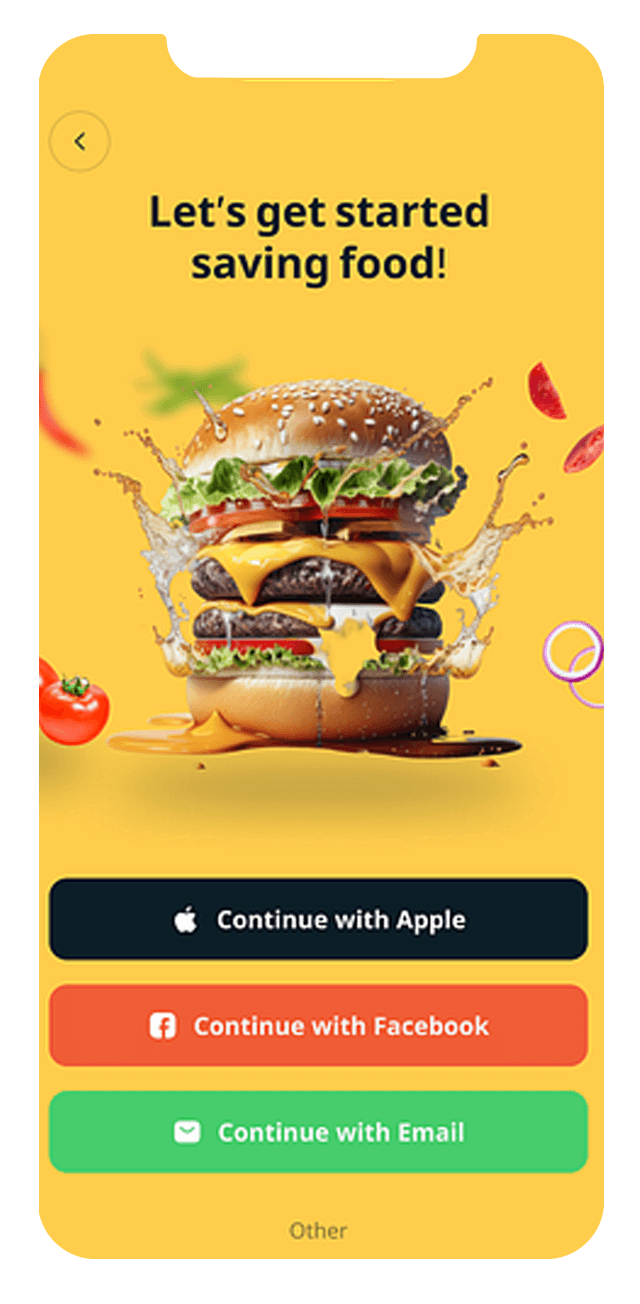Continue with Apple sign-in
This screenshot has height=1304, width=640.
click(x=318, y=919)
